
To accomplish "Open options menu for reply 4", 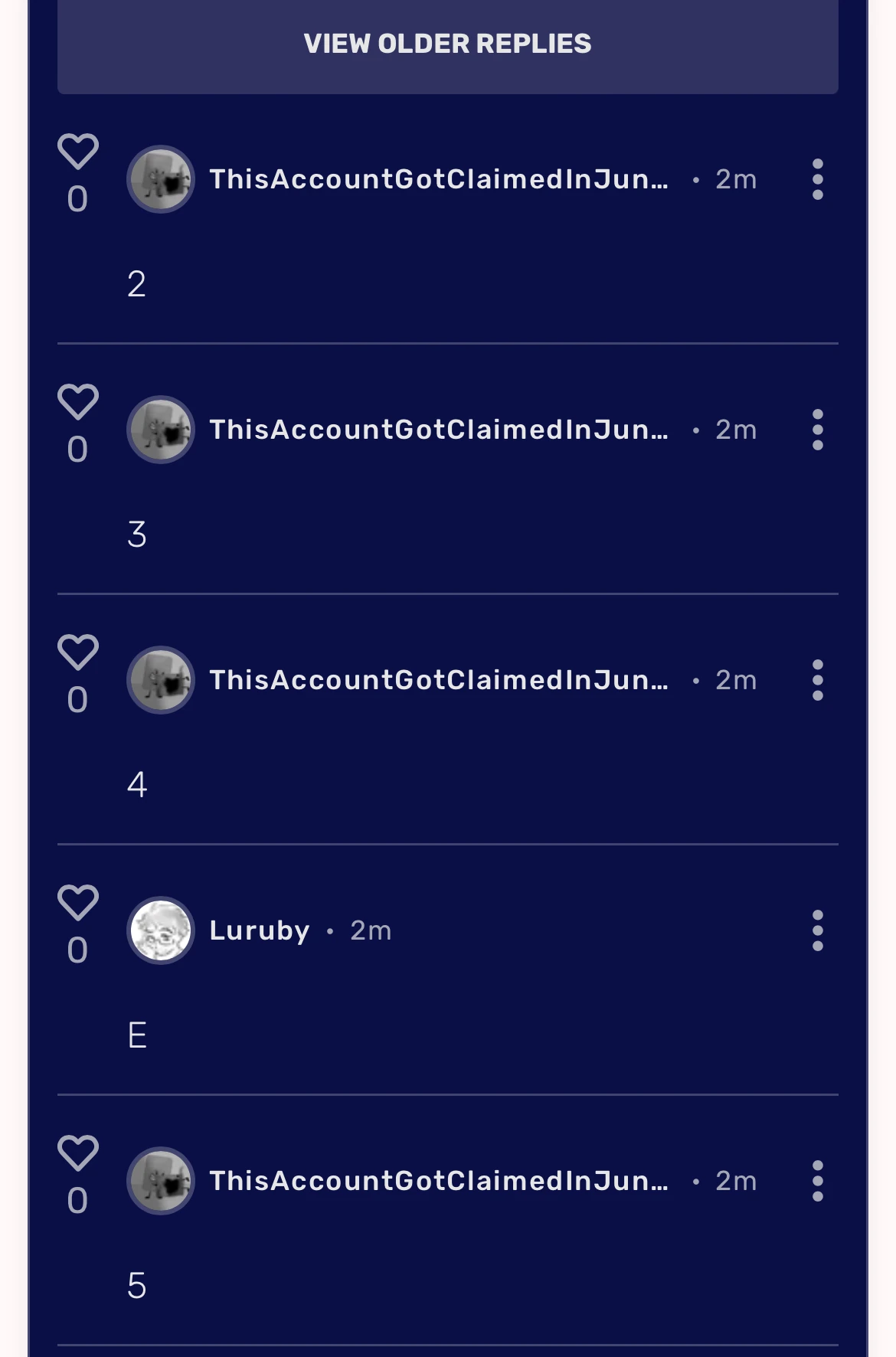I will coord(817,680).
